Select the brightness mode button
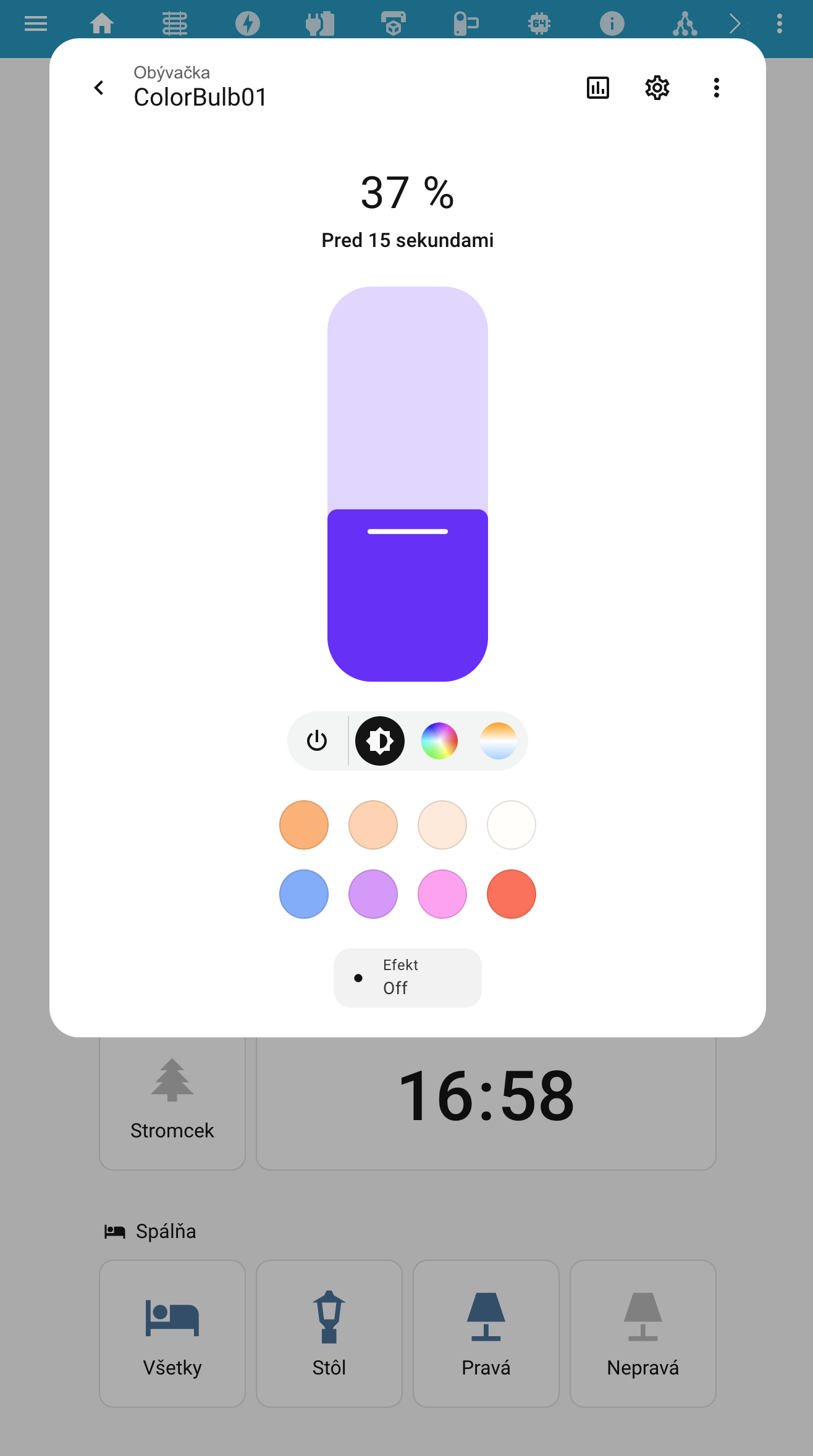 point(380,740)
